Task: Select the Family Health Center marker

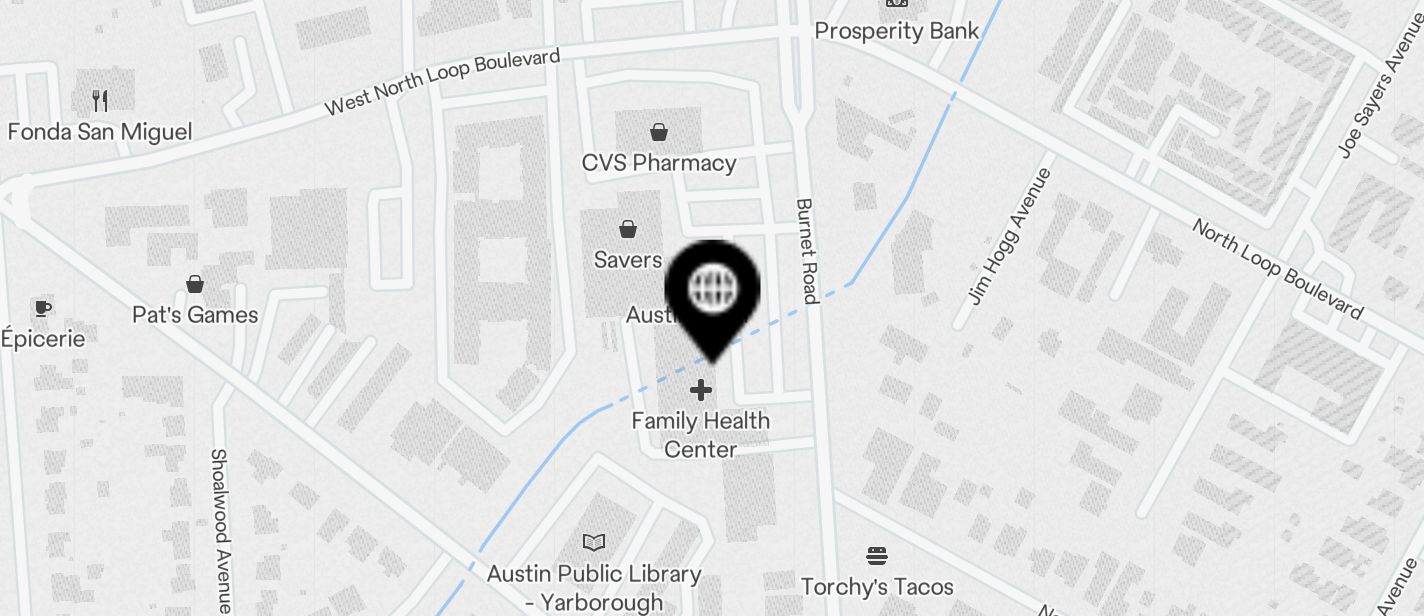Action: click(701, 390)
